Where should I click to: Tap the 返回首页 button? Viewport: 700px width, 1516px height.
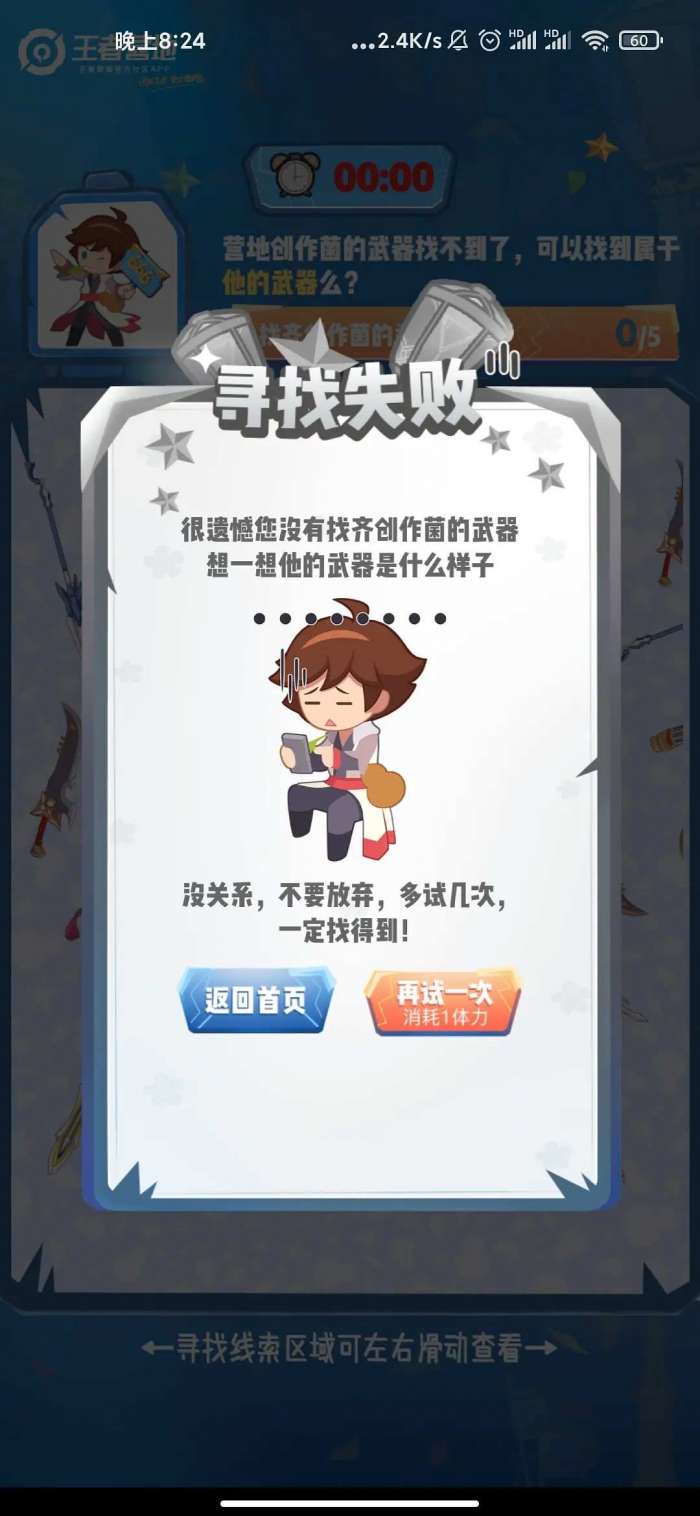point(256,1001)
